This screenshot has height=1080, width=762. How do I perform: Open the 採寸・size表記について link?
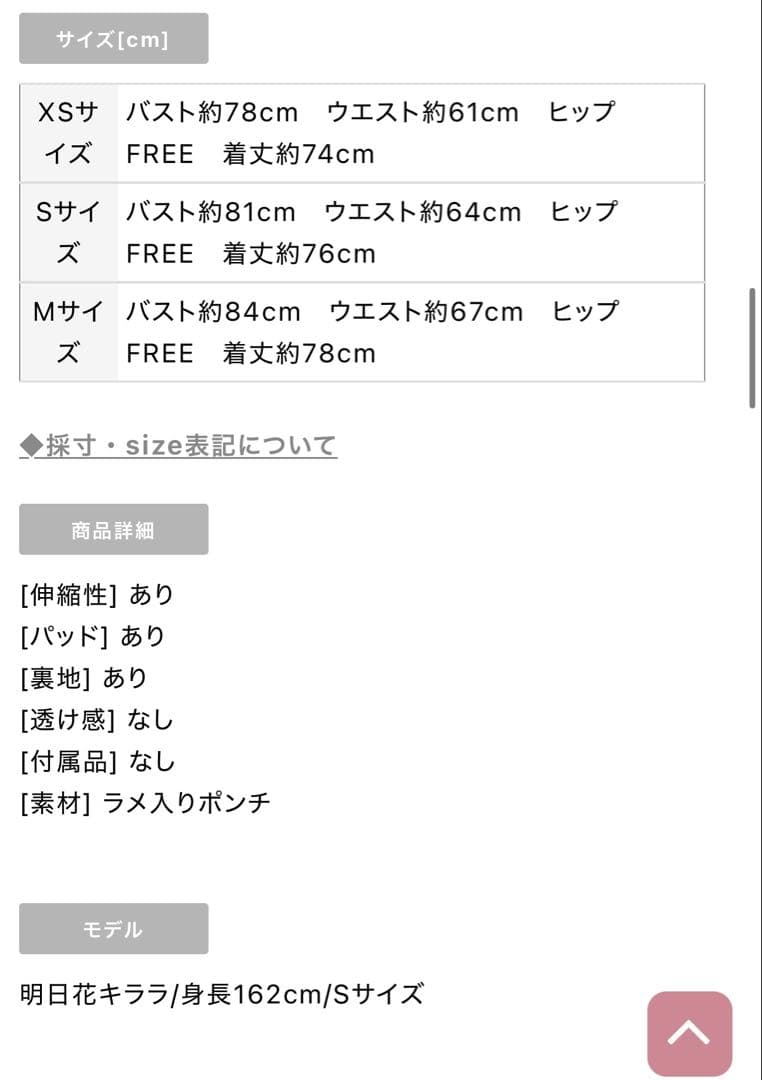tap(179, 446)
